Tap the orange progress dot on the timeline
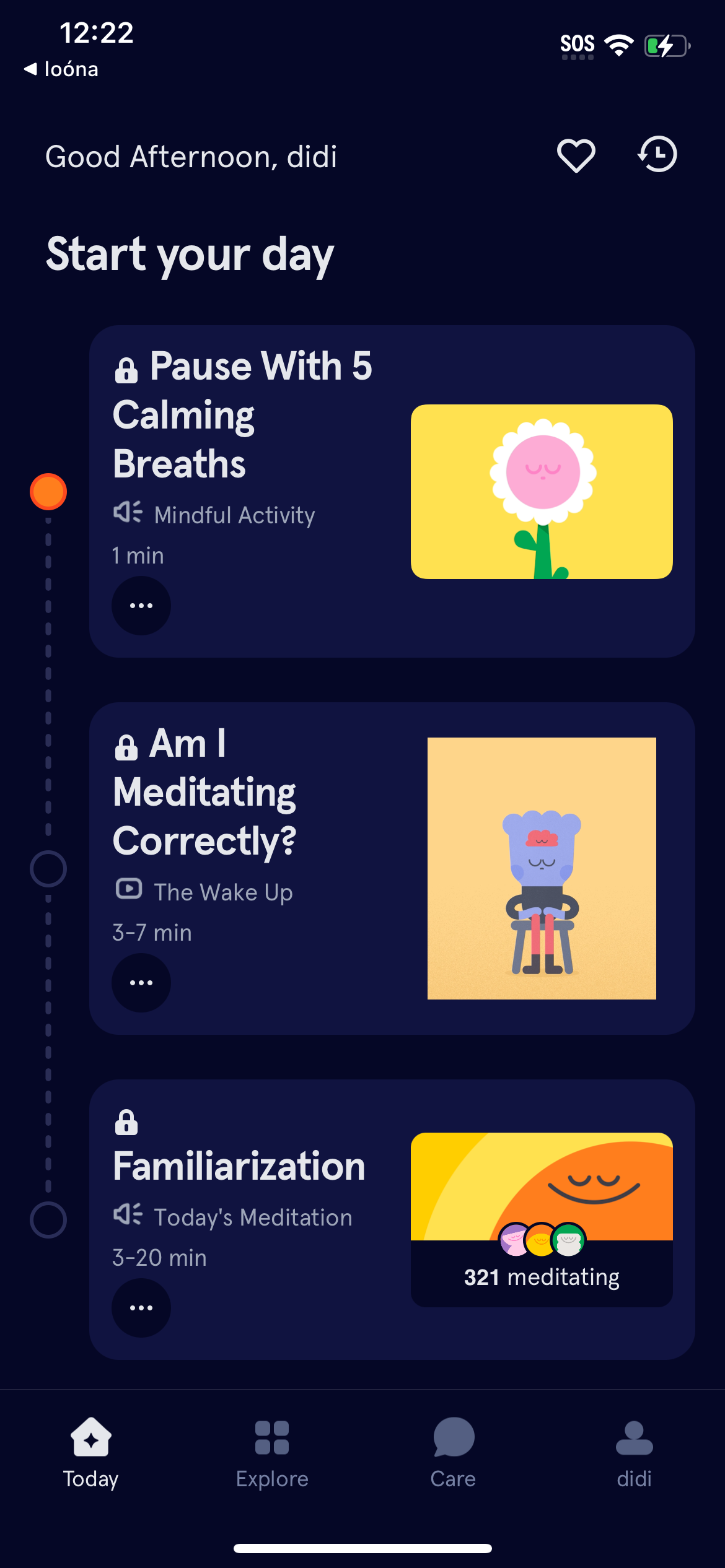725x1568 pixels. click(48, 491)
